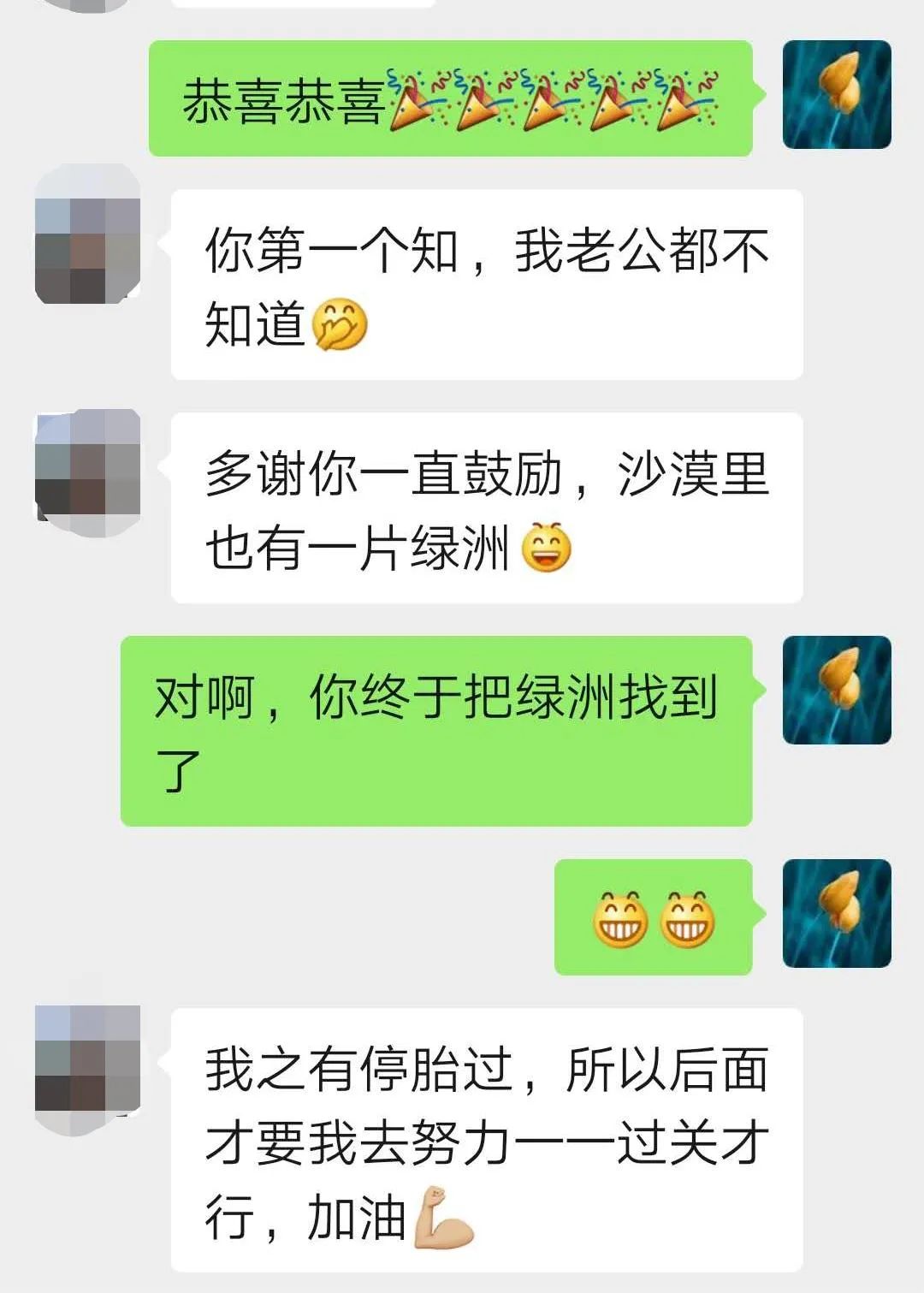
Task: Open own avatar beside grinning emoji message
Action: 837,913
